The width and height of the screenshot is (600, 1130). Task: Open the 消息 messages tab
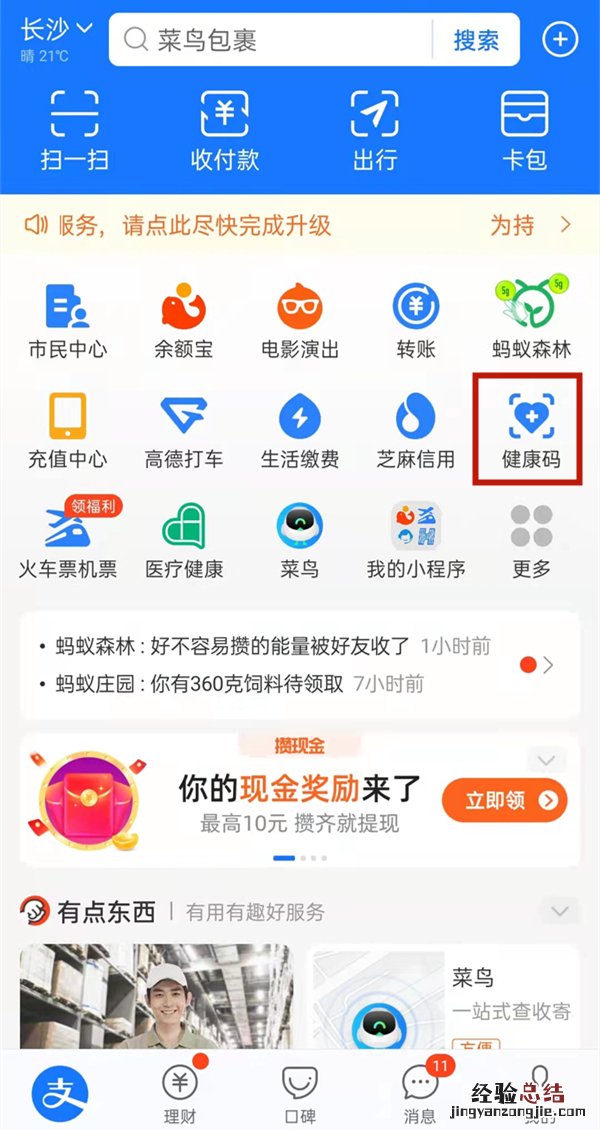(420, 1093)
